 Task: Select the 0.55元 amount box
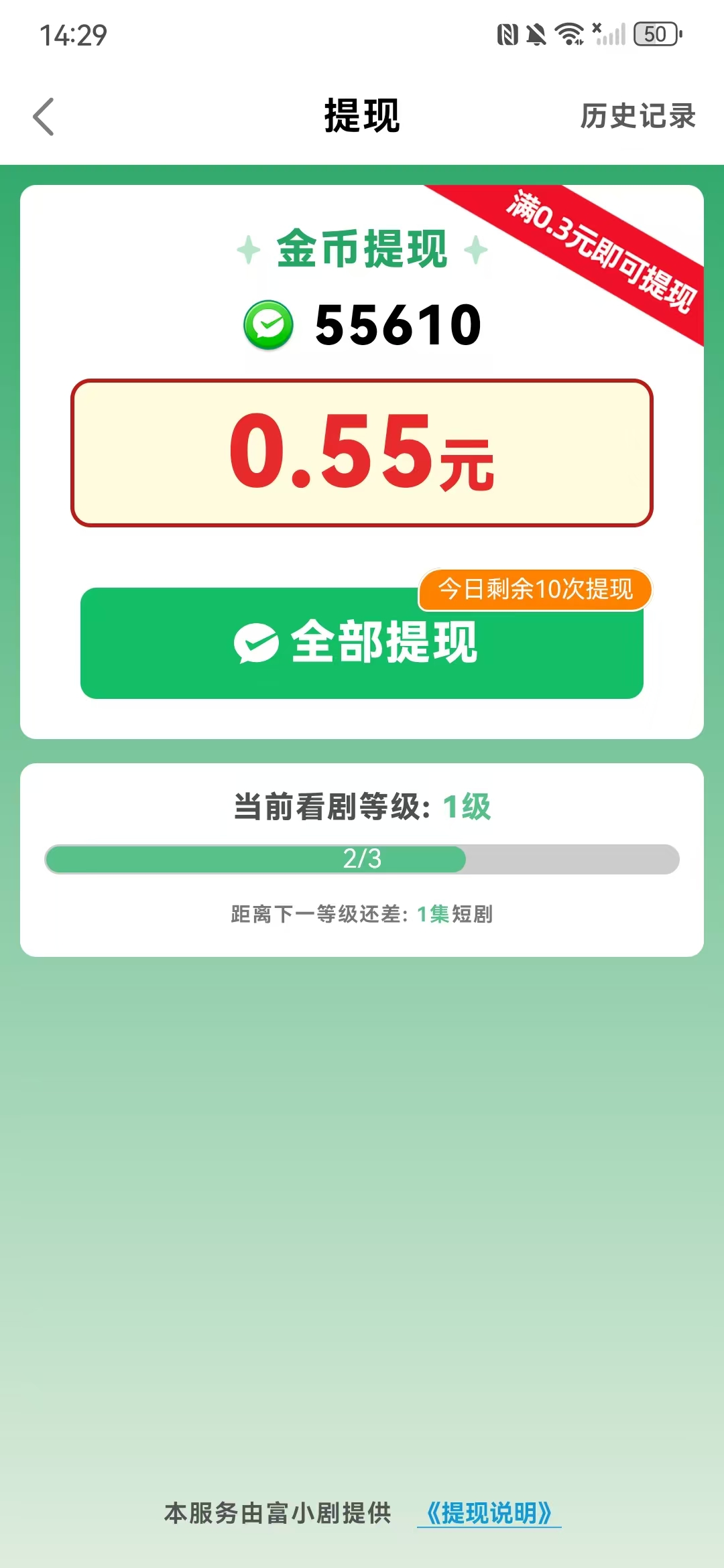[x=362, y=452]
